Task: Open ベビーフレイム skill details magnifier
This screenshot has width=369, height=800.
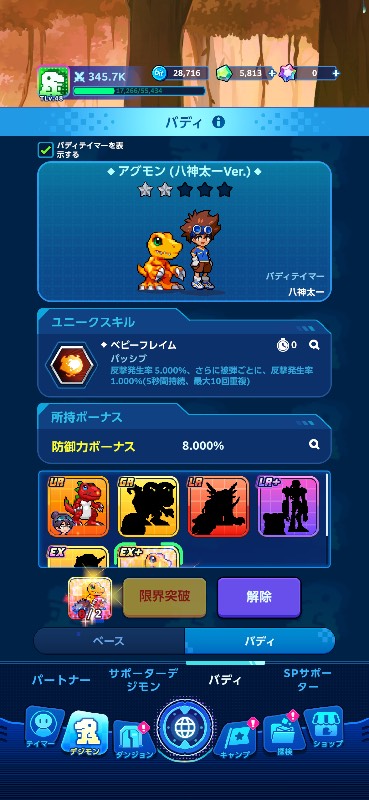Action: click(x=314, y=345)
